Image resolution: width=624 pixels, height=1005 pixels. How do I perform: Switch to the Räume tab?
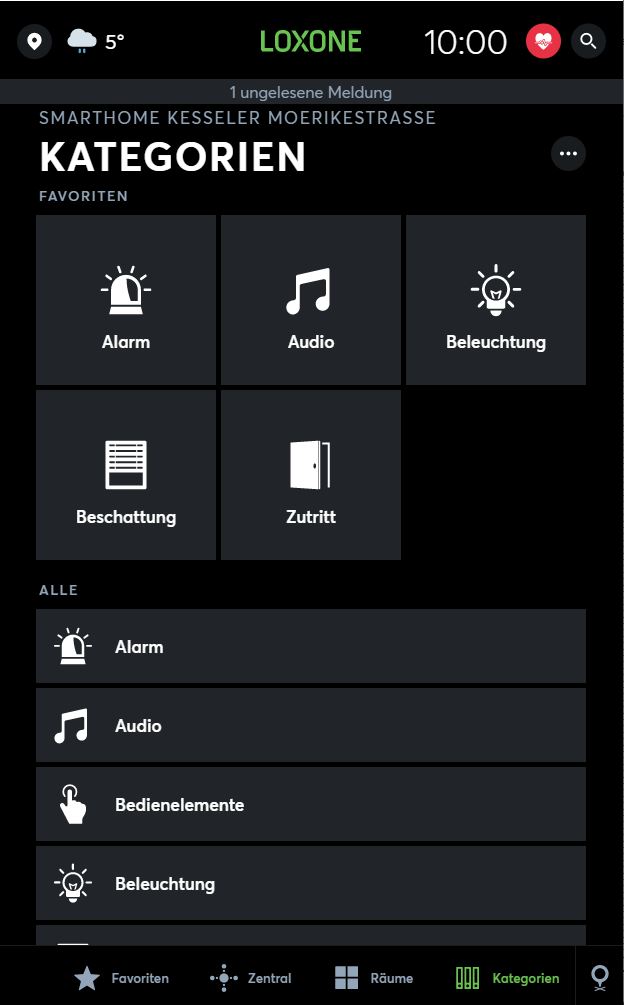pos(374,978)
